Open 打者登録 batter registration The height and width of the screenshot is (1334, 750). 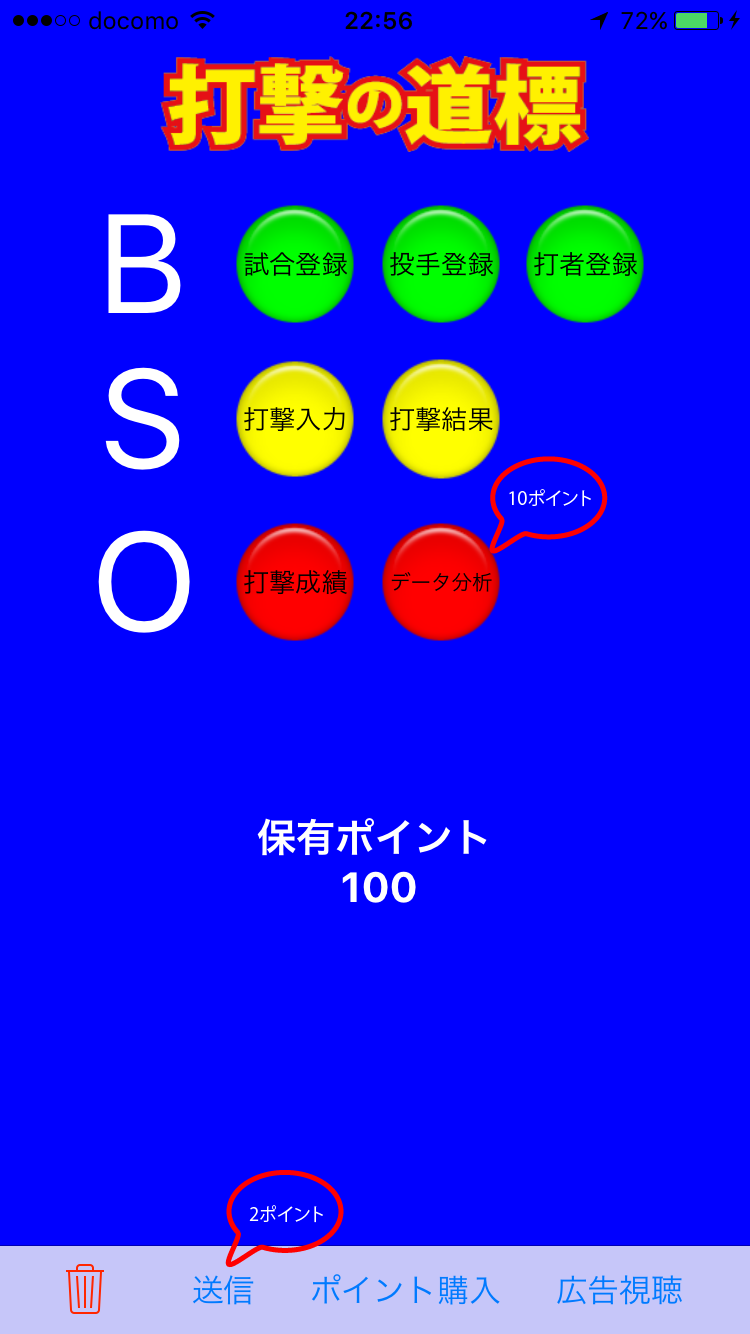tap(585, 264)
